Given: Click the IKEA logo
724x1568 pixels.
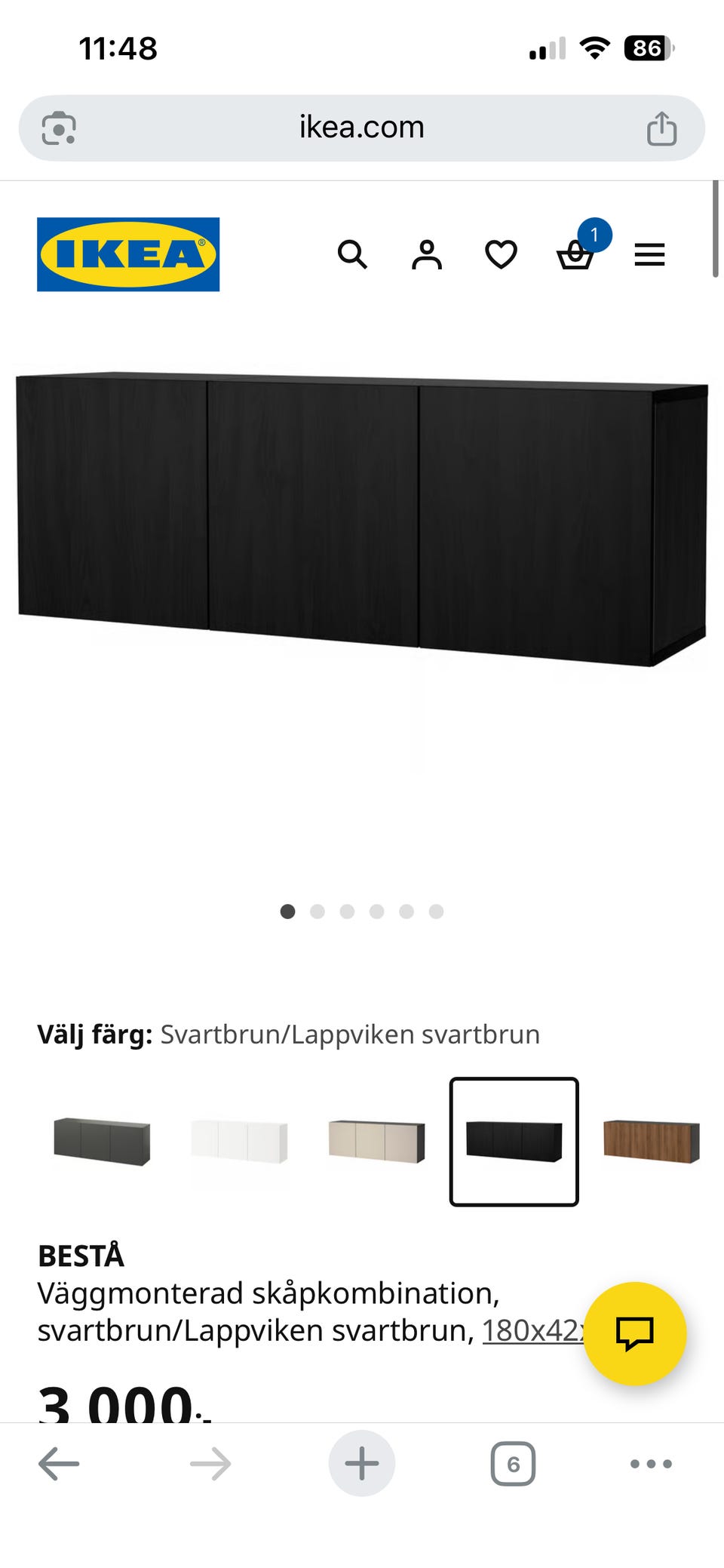Looking at the screenshot, I should coord(127,253).
